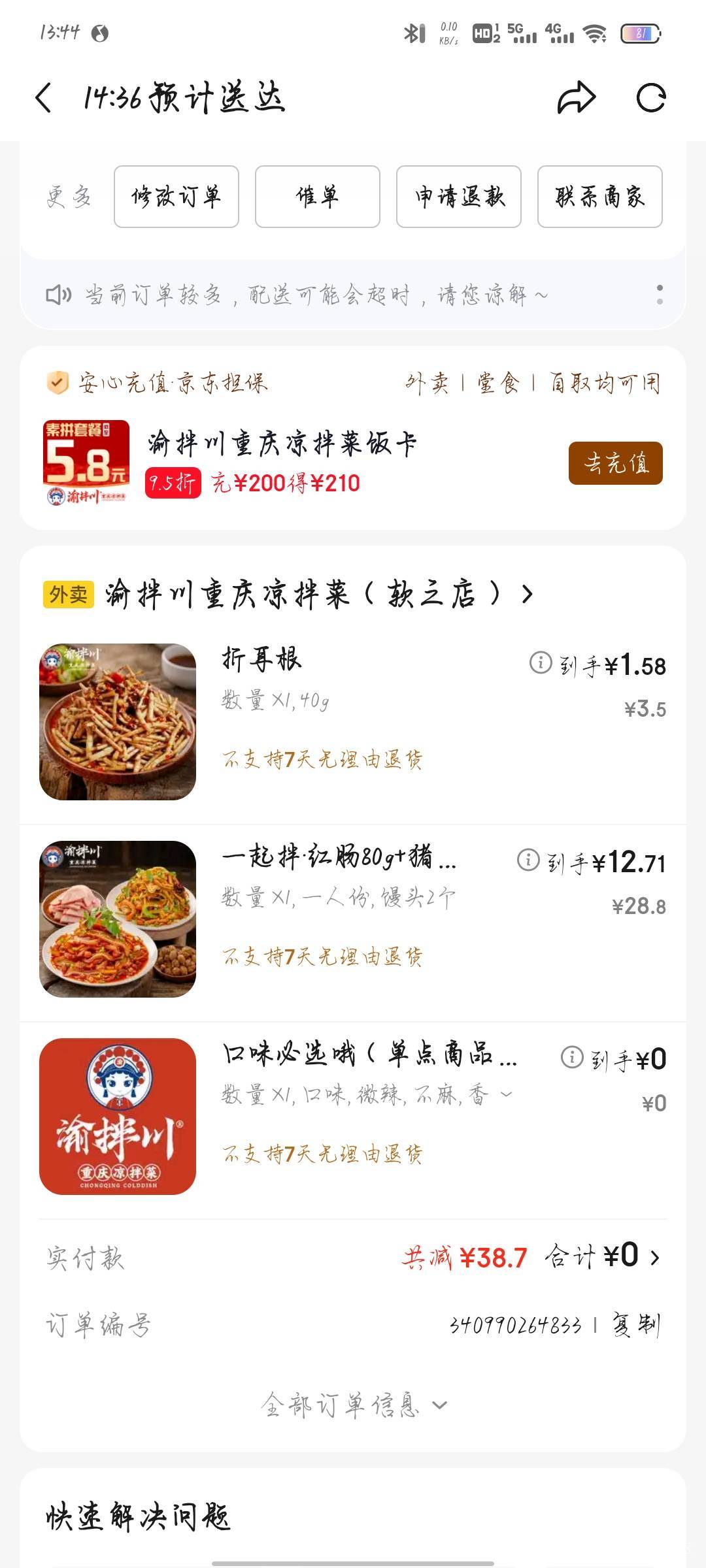This screenshot has height=1568, width=706.
Task: Open the more options on the notice bar
Action: coord(660,295)
